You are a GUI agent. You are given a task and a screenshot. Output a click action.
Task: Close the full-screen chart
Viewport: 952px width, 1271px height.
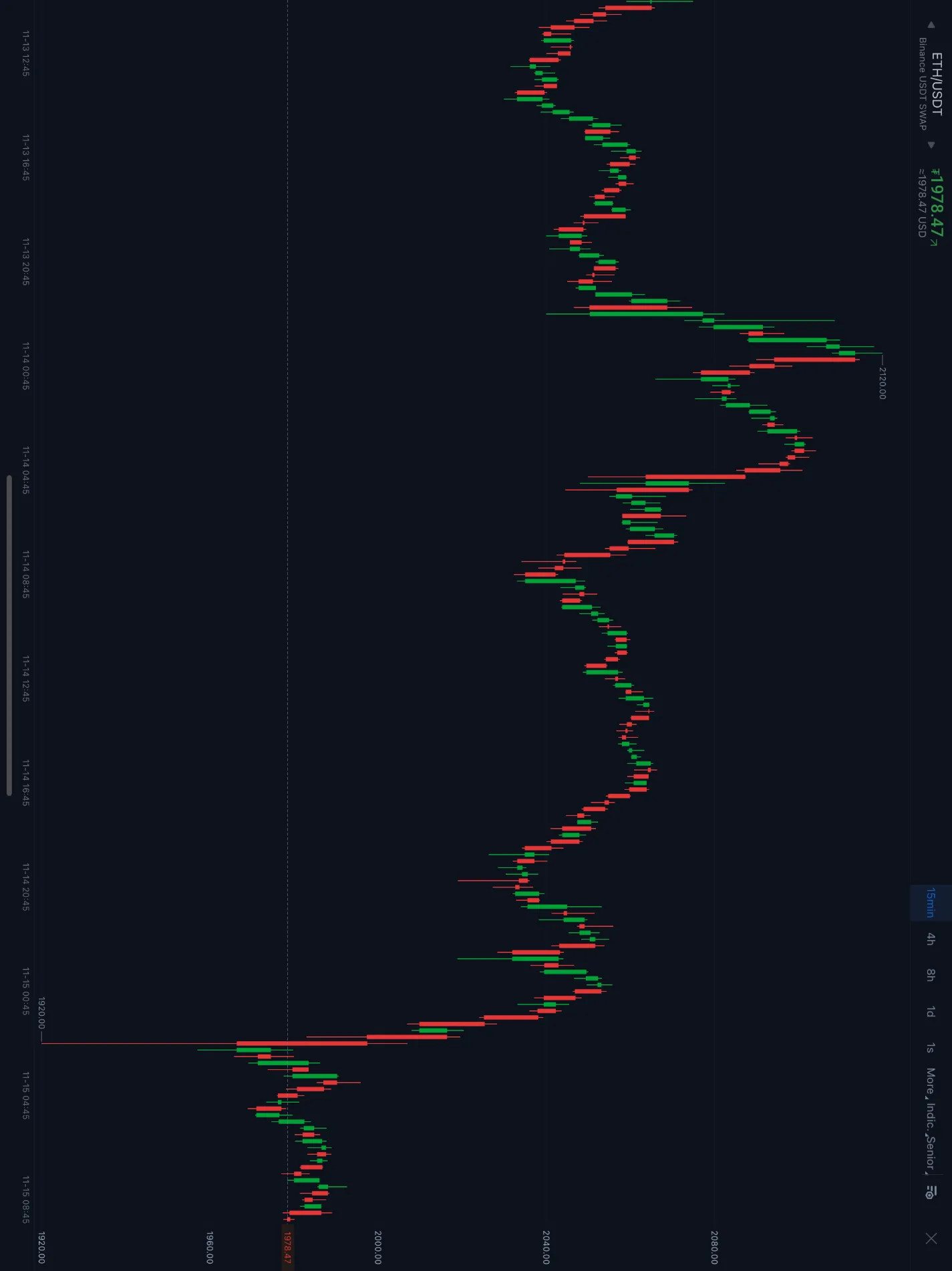pyautogui.click(x=931, y=1238)
